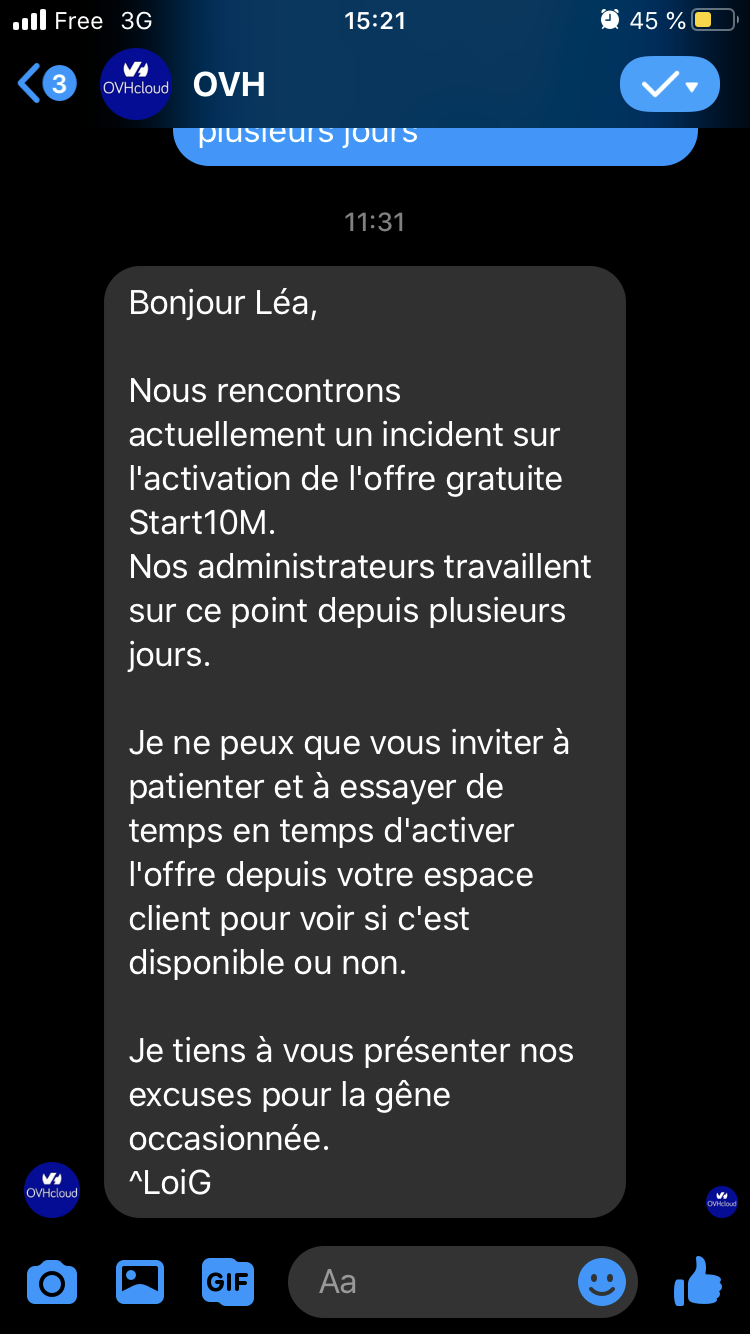Screen dimensions: 750x1334
Task: Open the OVH contact header
Action: click(x=229, y=84)
